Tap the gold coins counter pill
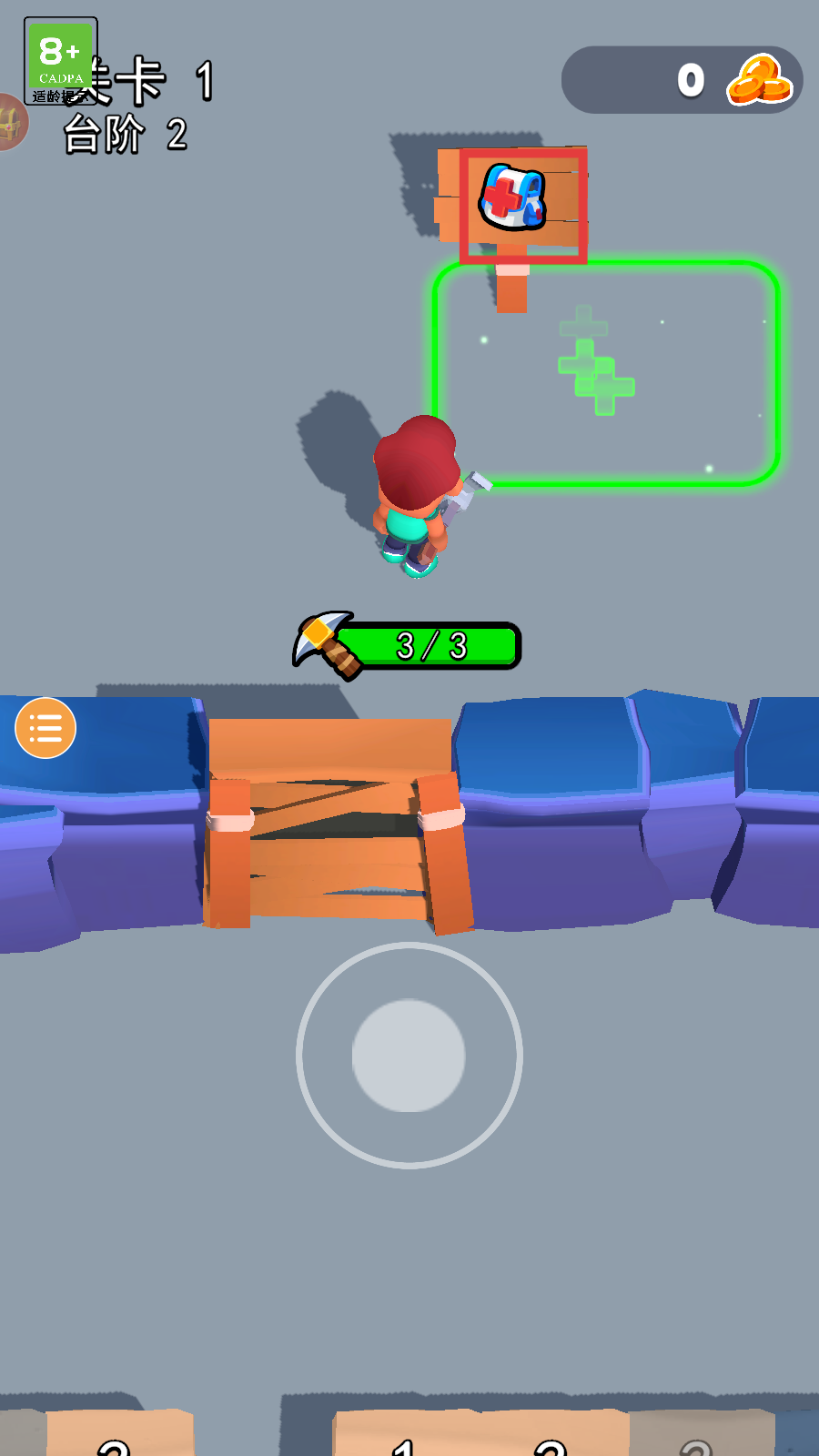 (x=682, y=80)
